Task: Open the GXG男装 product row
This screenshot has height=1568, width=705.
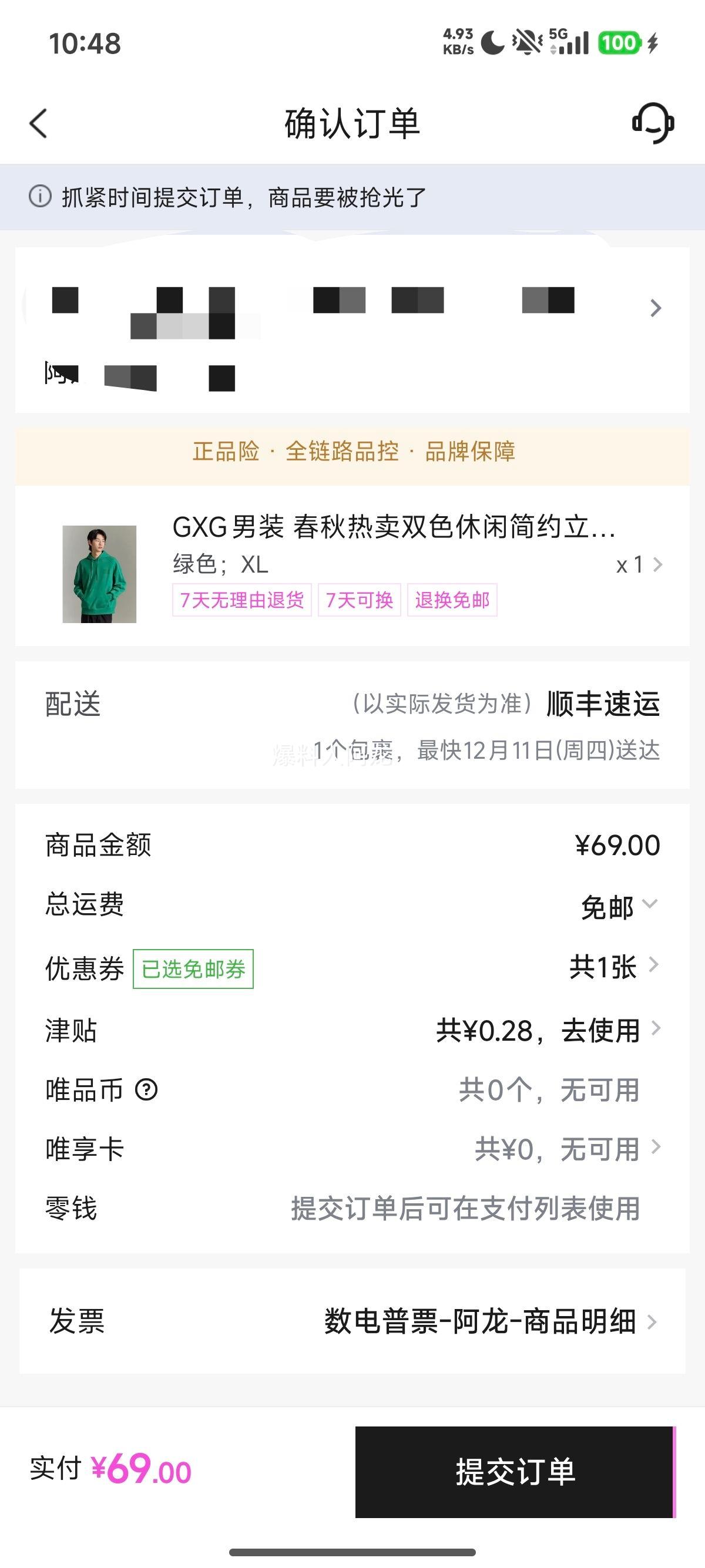Action: click(x=352, y=566)
